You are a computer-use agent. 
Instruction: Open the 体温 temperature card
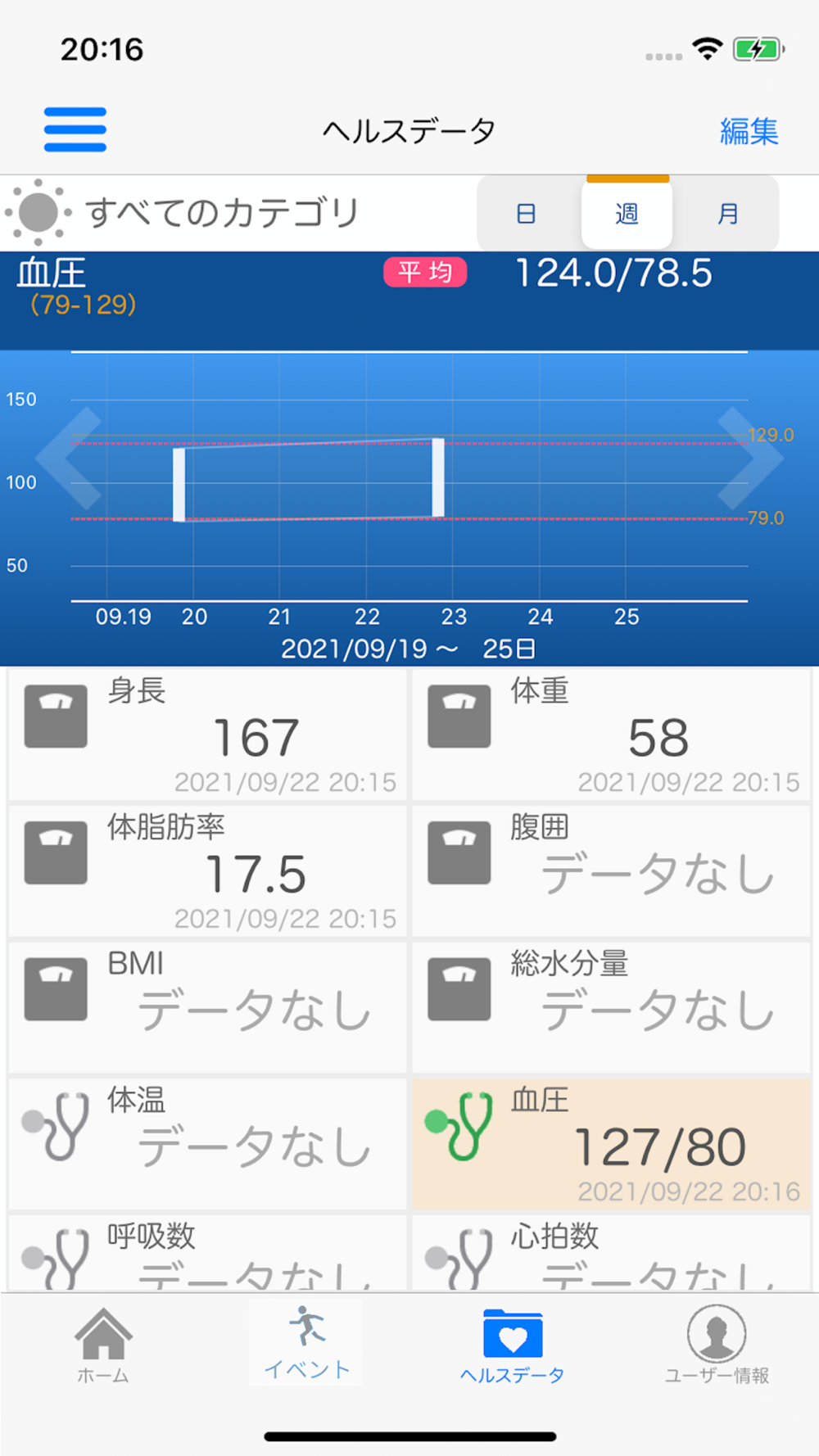point(207,1144)
